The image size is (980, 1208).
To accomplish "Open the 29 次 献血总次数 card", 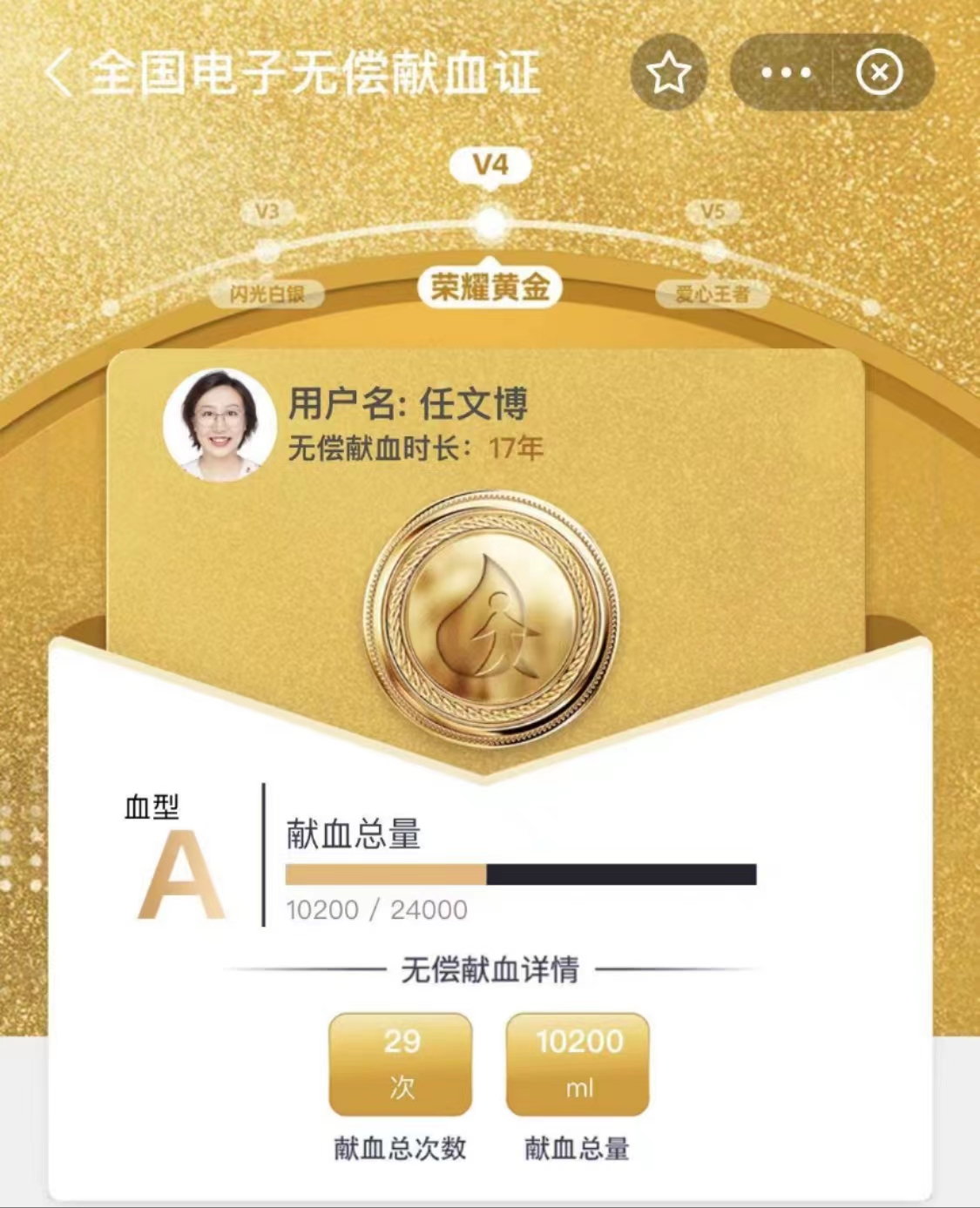I will click(x=400, y=1064).
